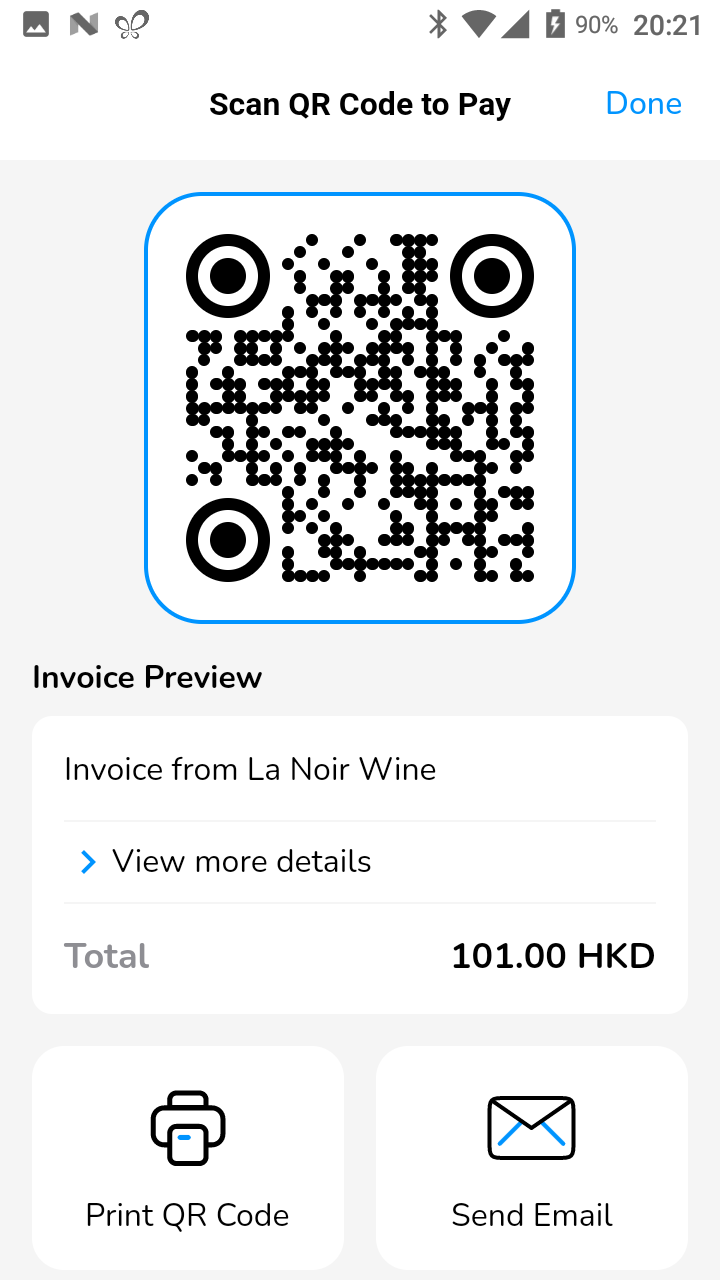Tap the gallery notification icon
The height and width of the screenshot is (1280, 720).
coord(34,24)
